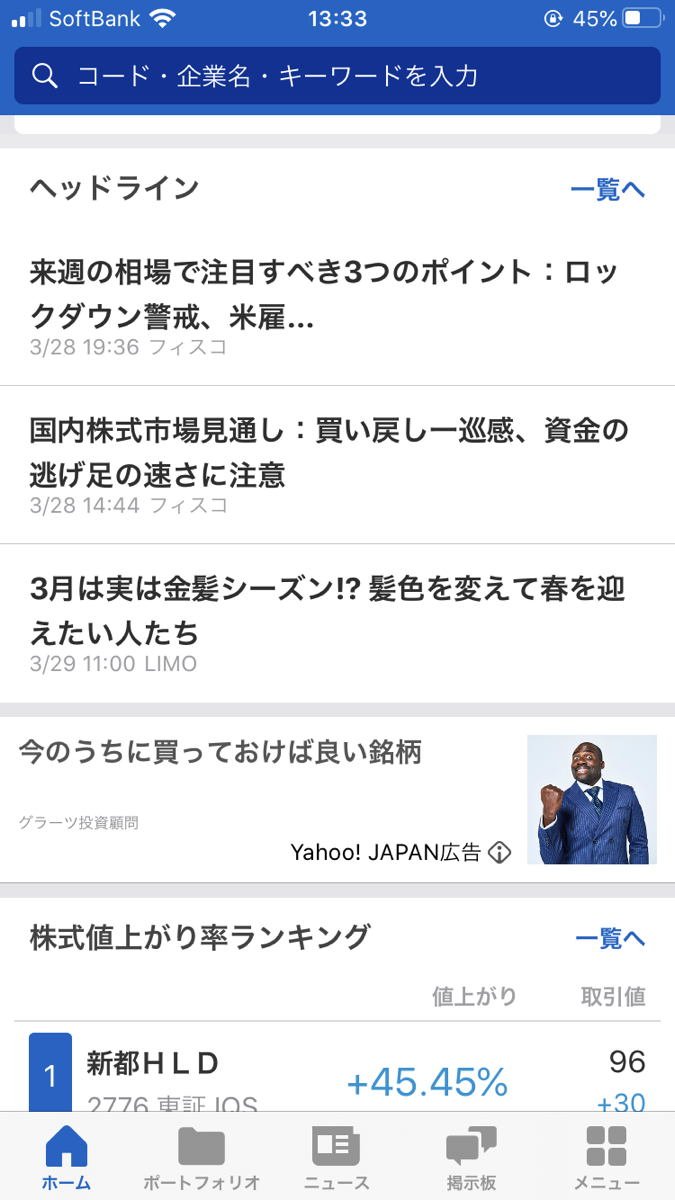Screen dimensions: 675x1200
Task: View the full 株式値上がり率ランキング list
Action: [x=610, y=938]
